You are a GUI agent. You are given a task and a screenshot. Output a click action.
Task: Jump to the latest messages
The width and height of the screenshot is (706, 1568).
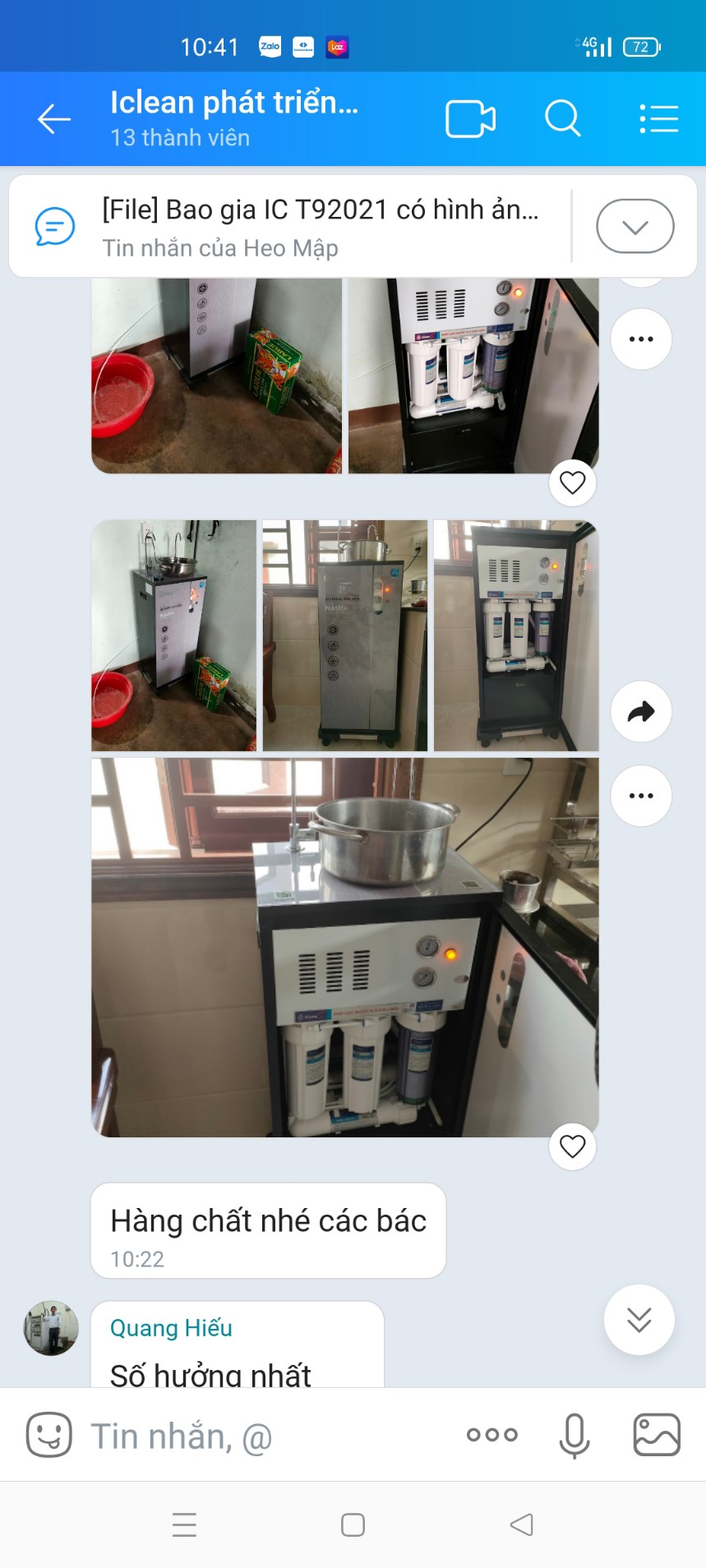click(x=639, y=1319)
